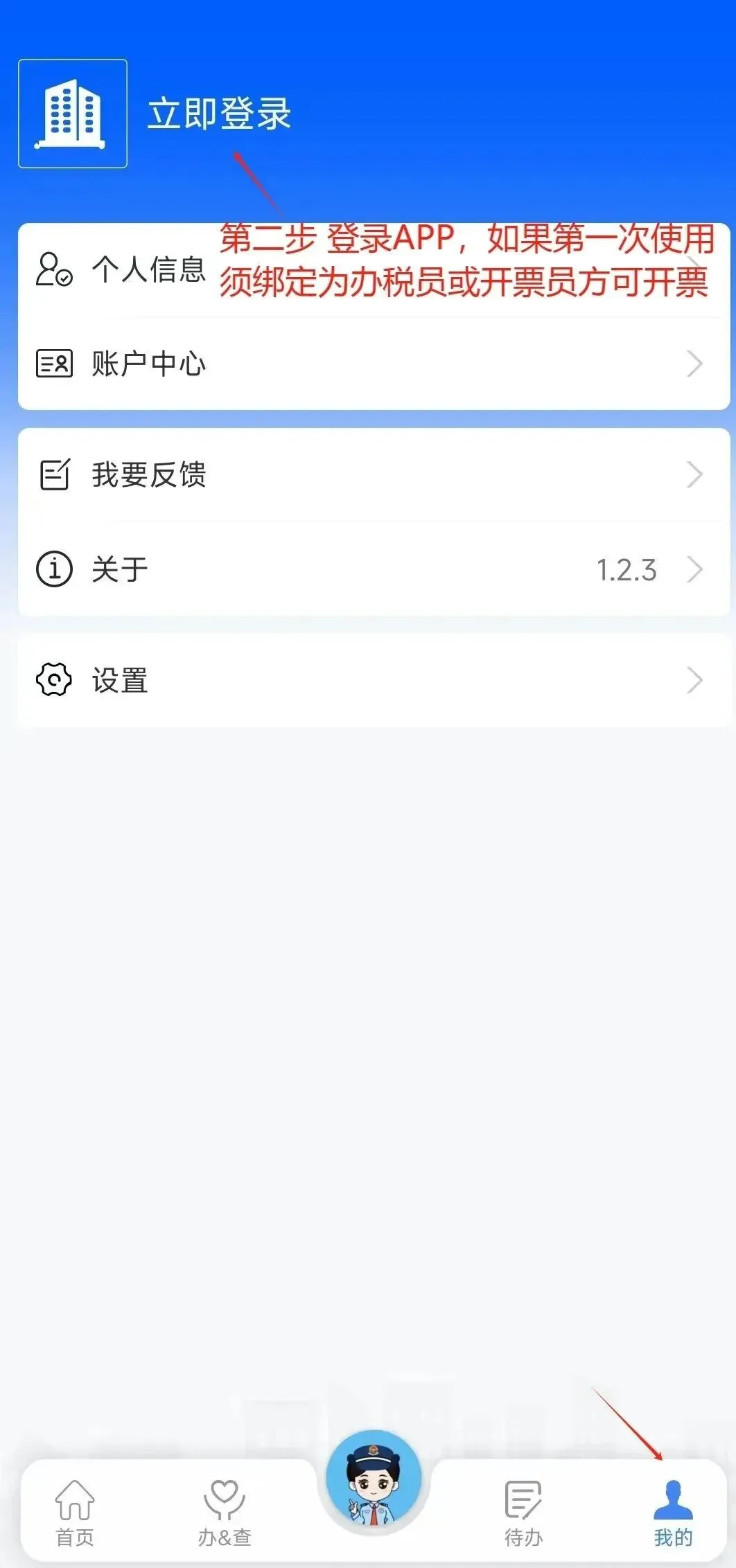Open 账户中心
Screen dimensions: 736x1568
click(x=374, y=364)
